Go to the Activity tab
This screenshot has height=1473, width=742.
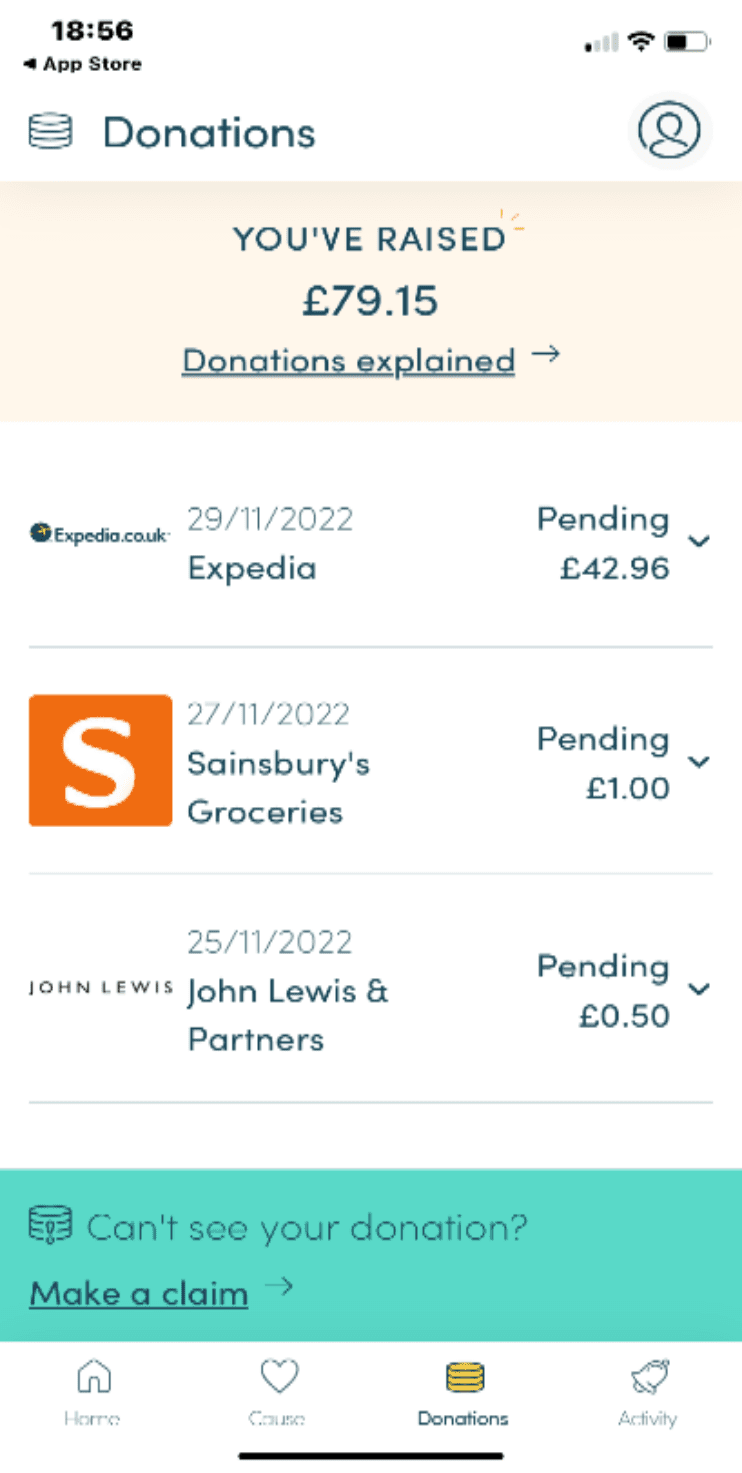point(647,1393)
